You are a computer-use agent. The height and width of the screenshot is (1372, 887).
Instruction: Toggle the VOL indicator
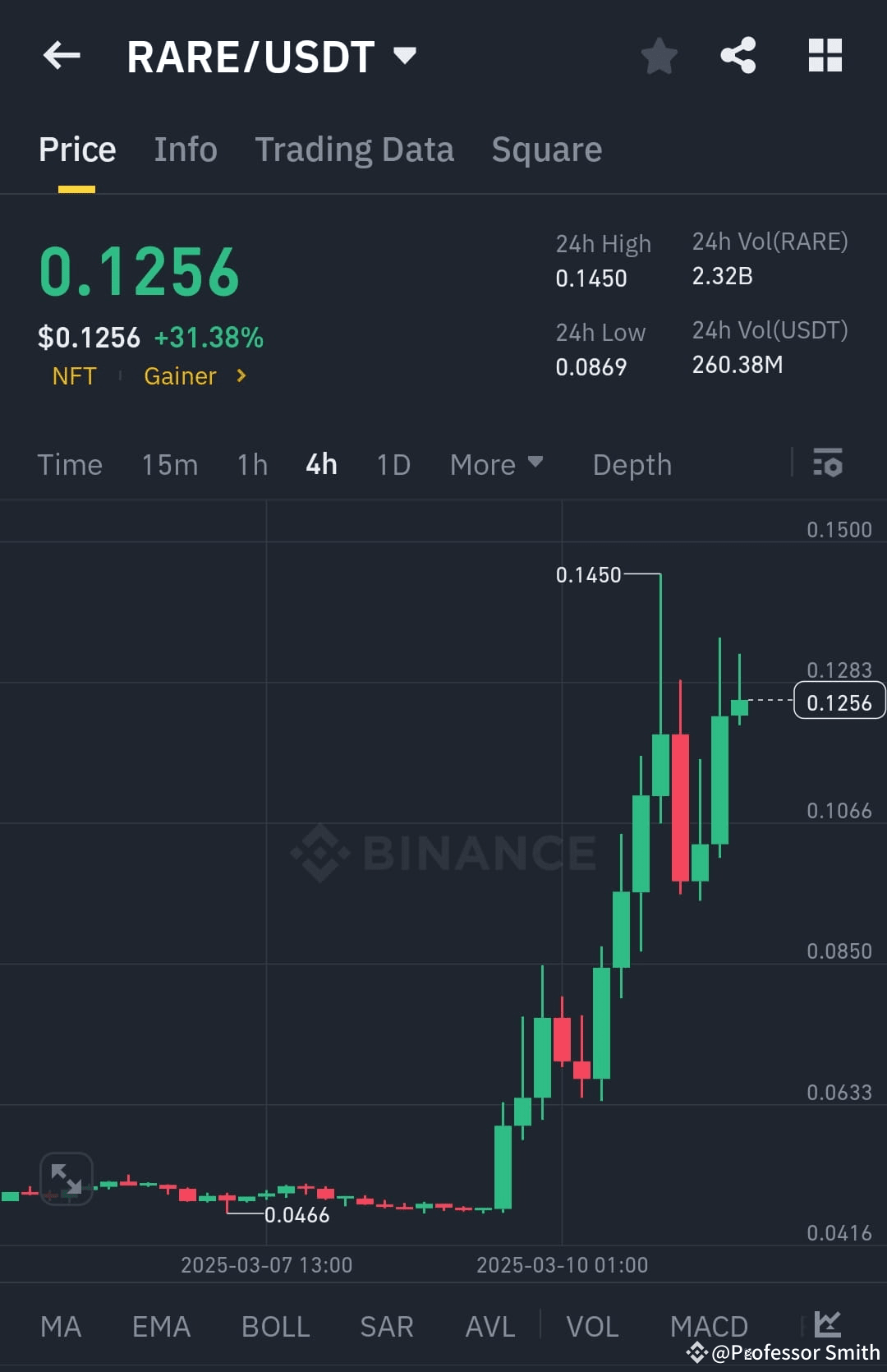pos(593,1326)
